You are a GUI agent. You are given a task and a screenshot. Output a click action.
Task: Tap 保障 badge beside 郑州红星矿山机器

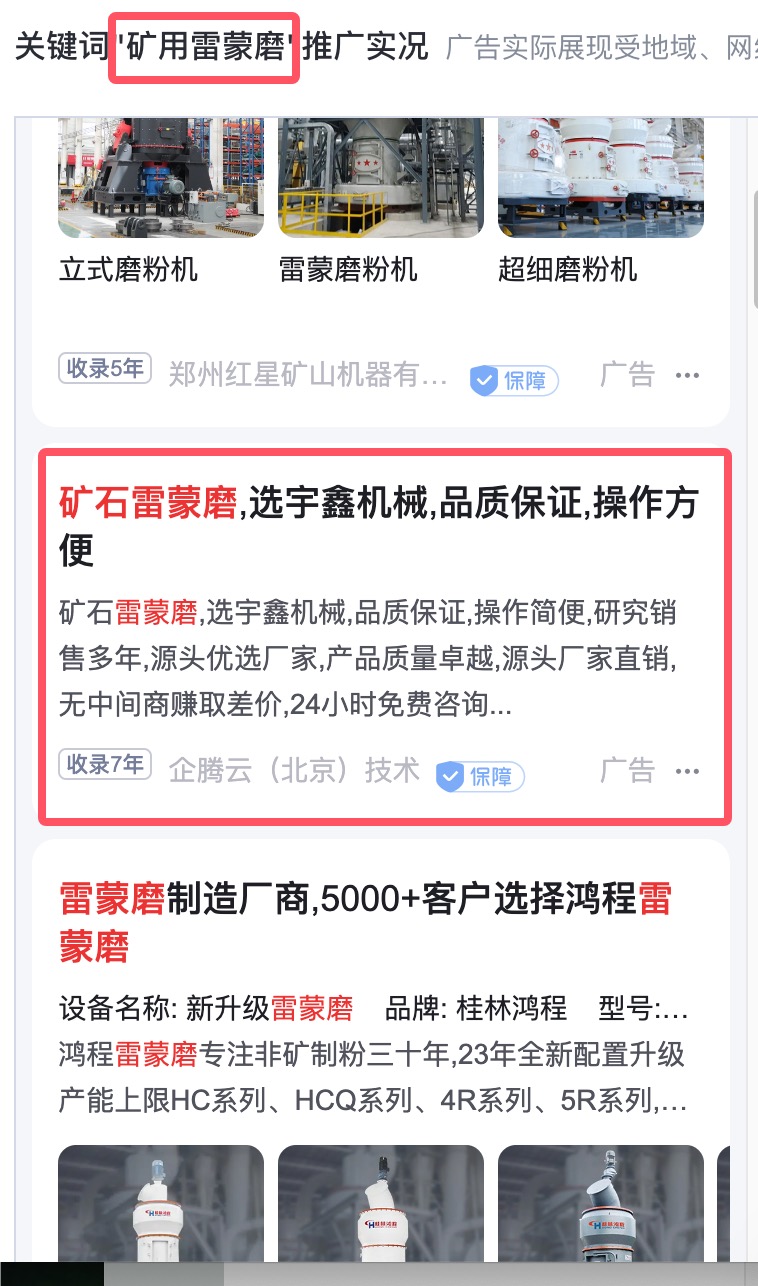[514, 380]
